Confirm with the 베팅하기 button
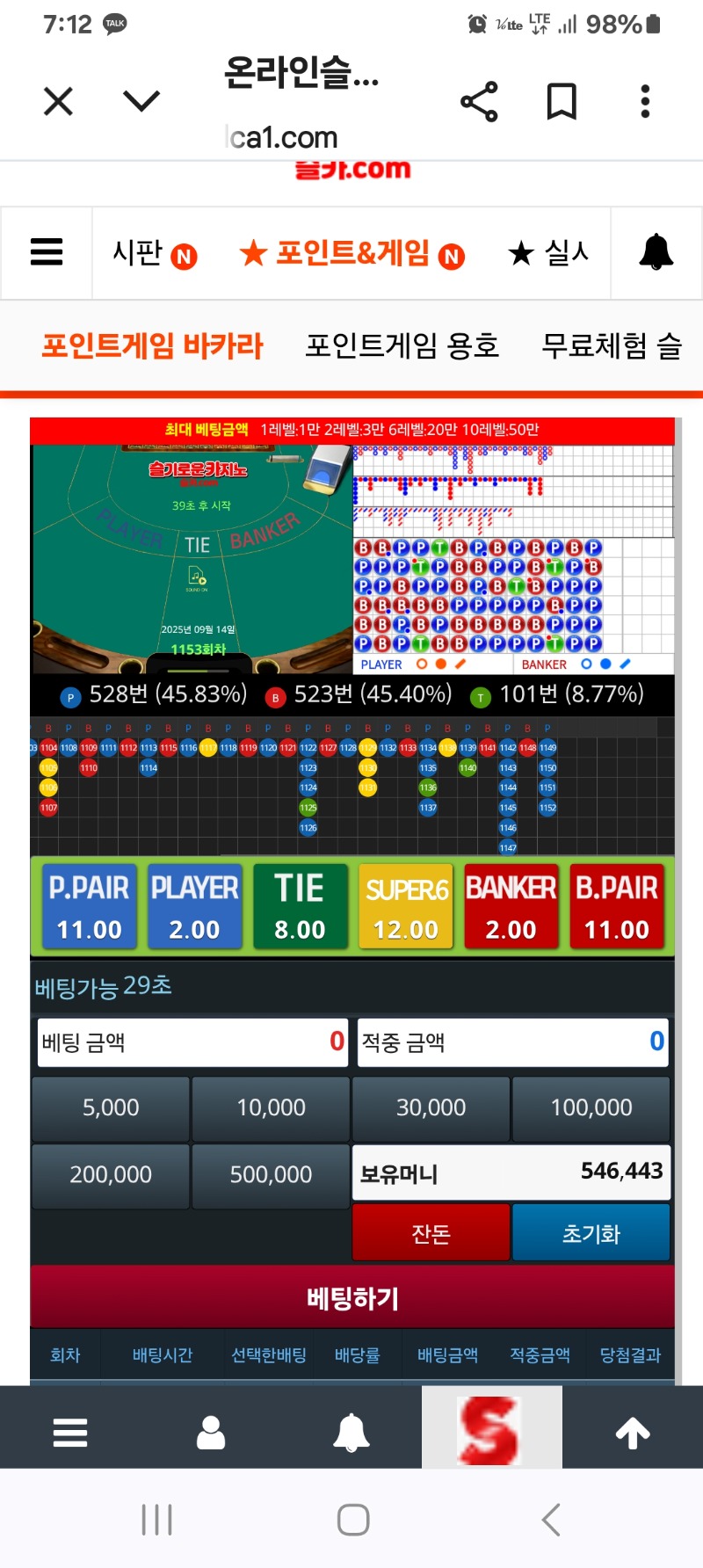The width and height of the screenshot is (703, 1568). pyautogui.click(x=352, y=1298)
